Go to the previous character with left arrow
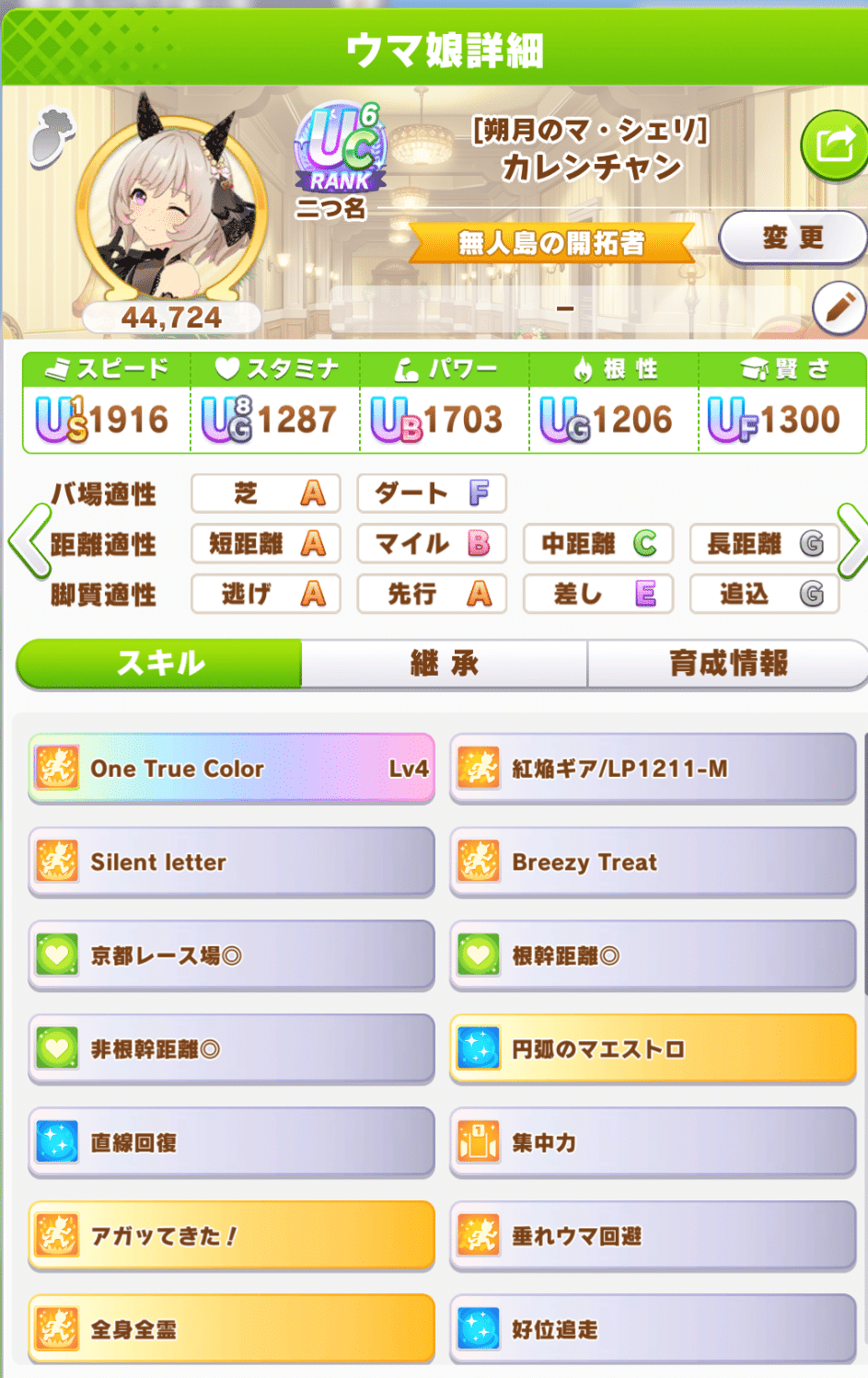The height and width of the screenshot is (1378, 868). tap(28, 542)
